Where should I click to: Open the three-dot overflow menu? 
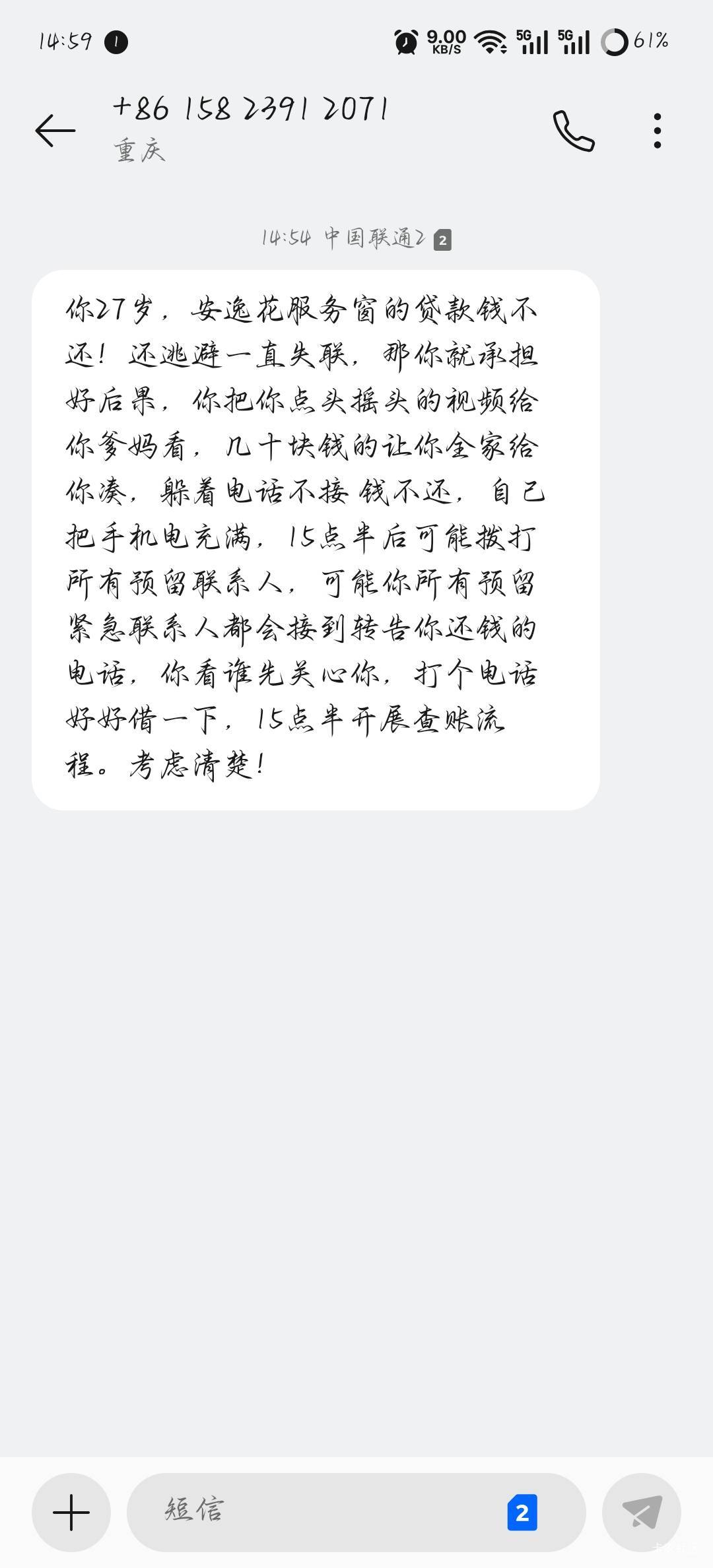pyautogui.click(x=657, y=131)
